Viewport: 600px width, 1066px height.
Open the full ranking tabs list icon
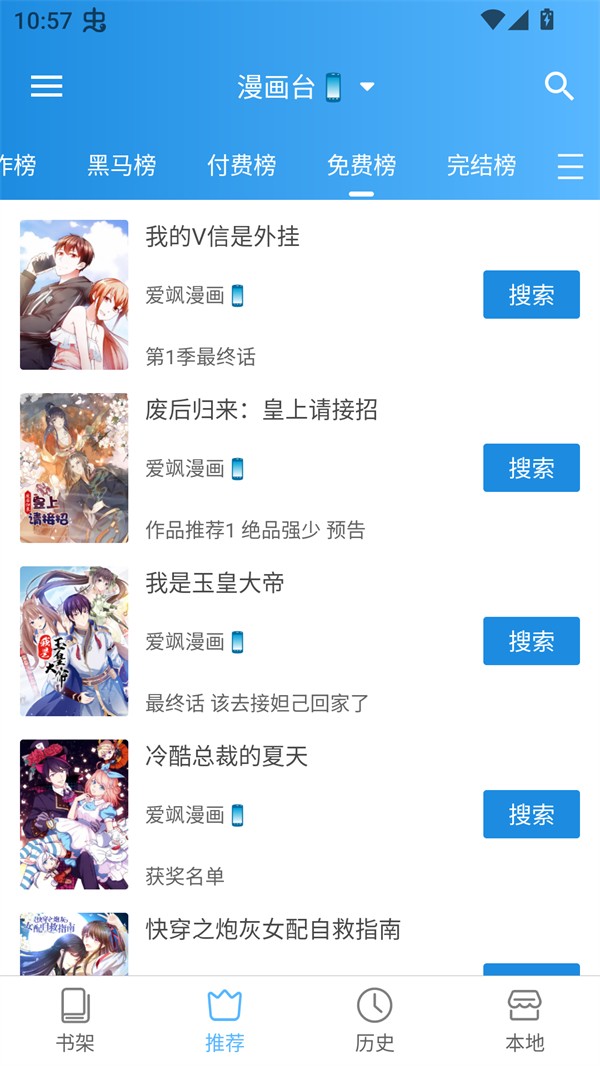(570, 166)
